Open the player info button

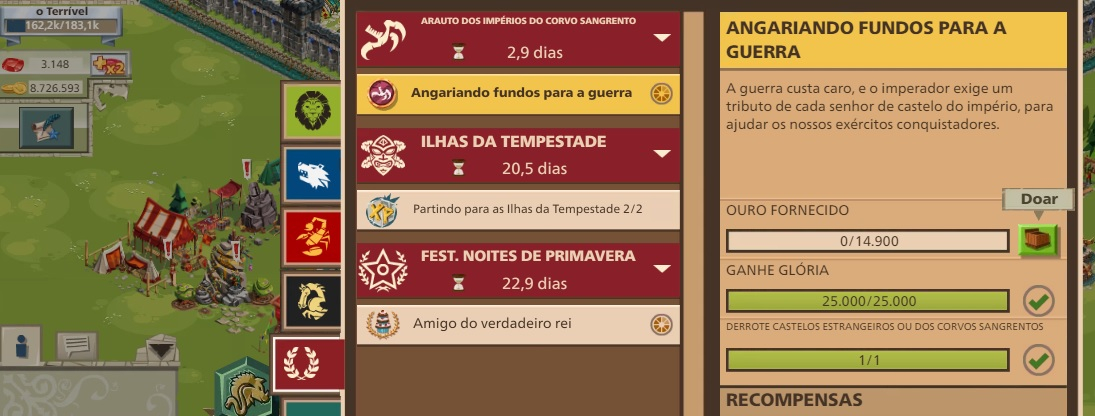point(21,347)
